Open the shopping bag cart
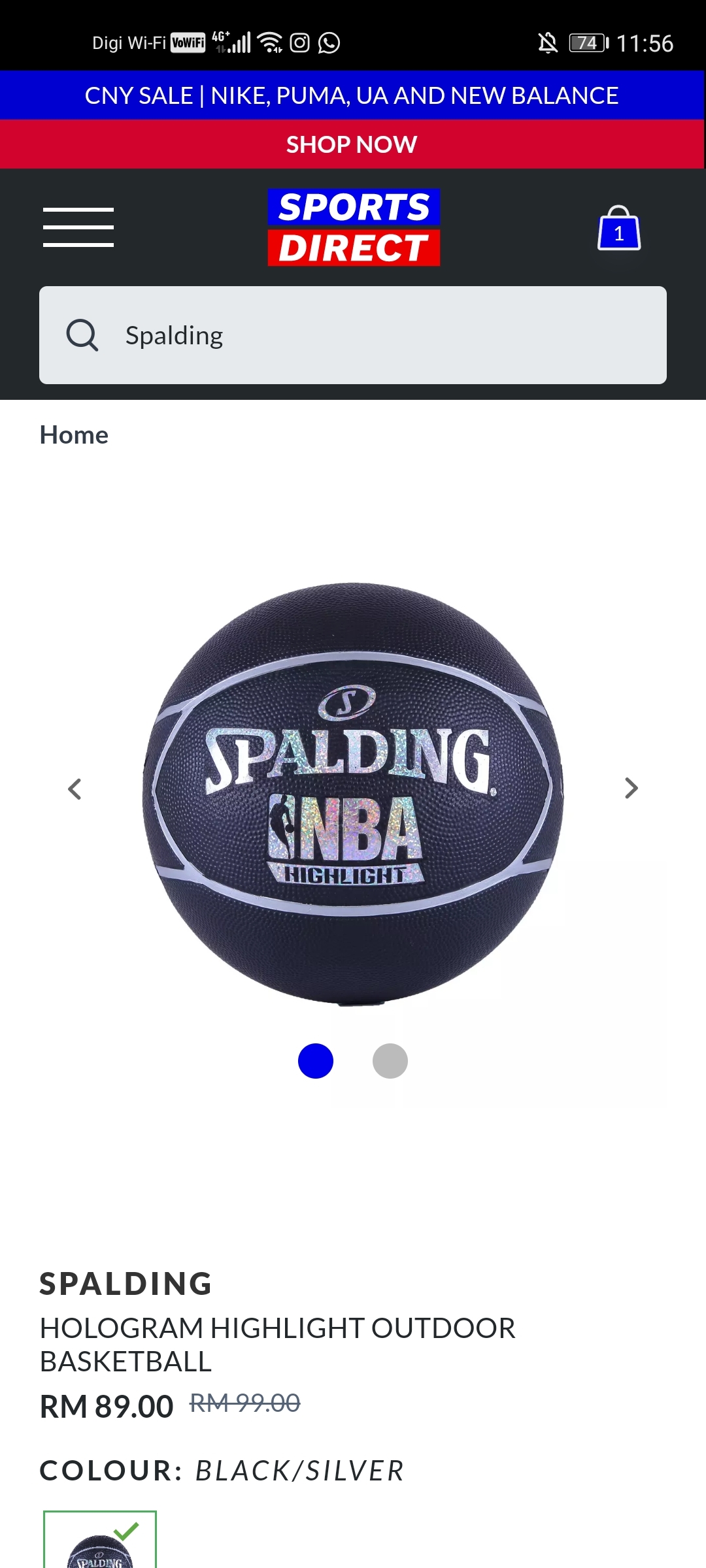 618,229
